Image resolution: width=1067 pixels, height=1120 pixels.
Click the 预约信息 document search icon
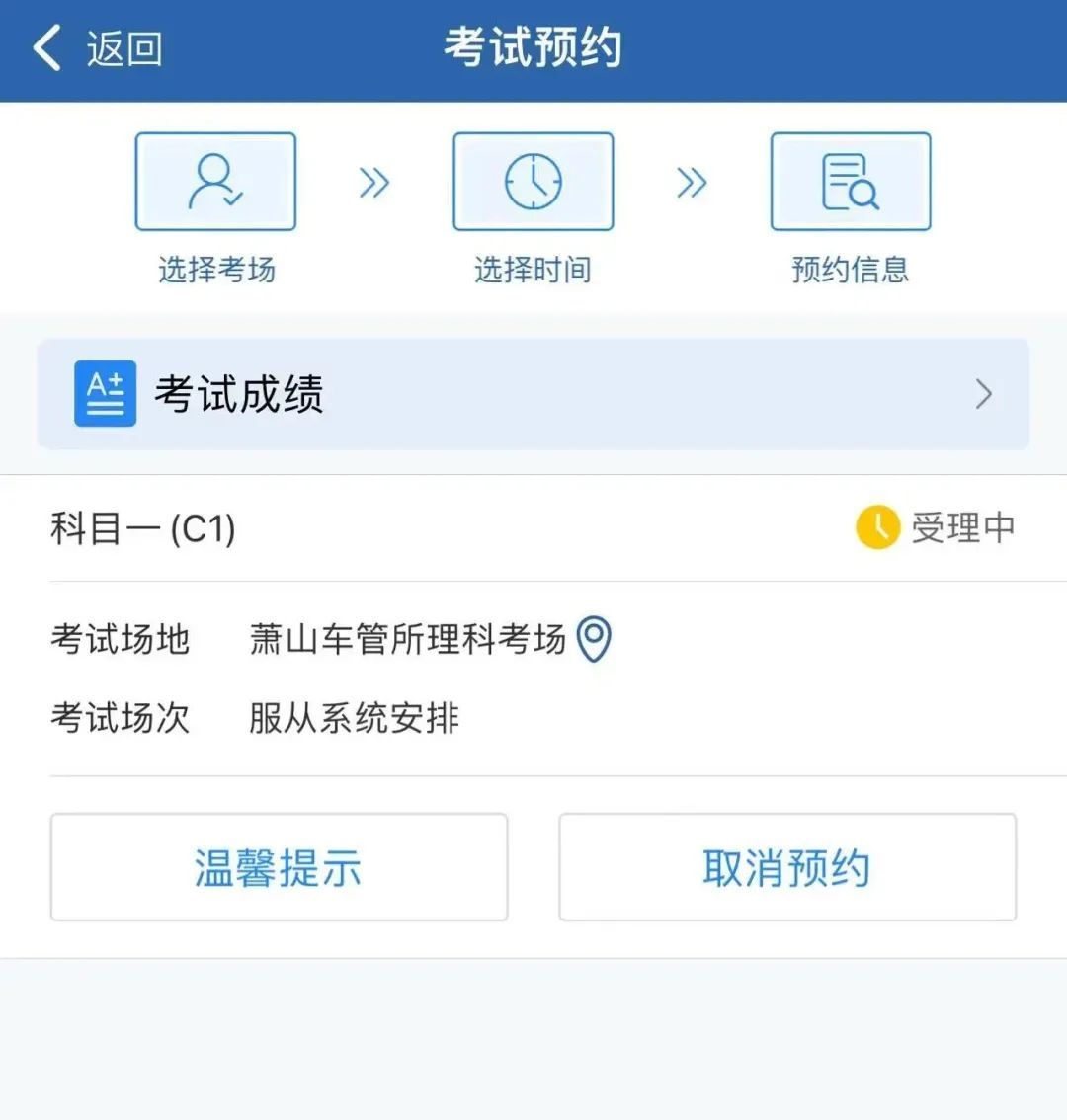click(851, 181)
